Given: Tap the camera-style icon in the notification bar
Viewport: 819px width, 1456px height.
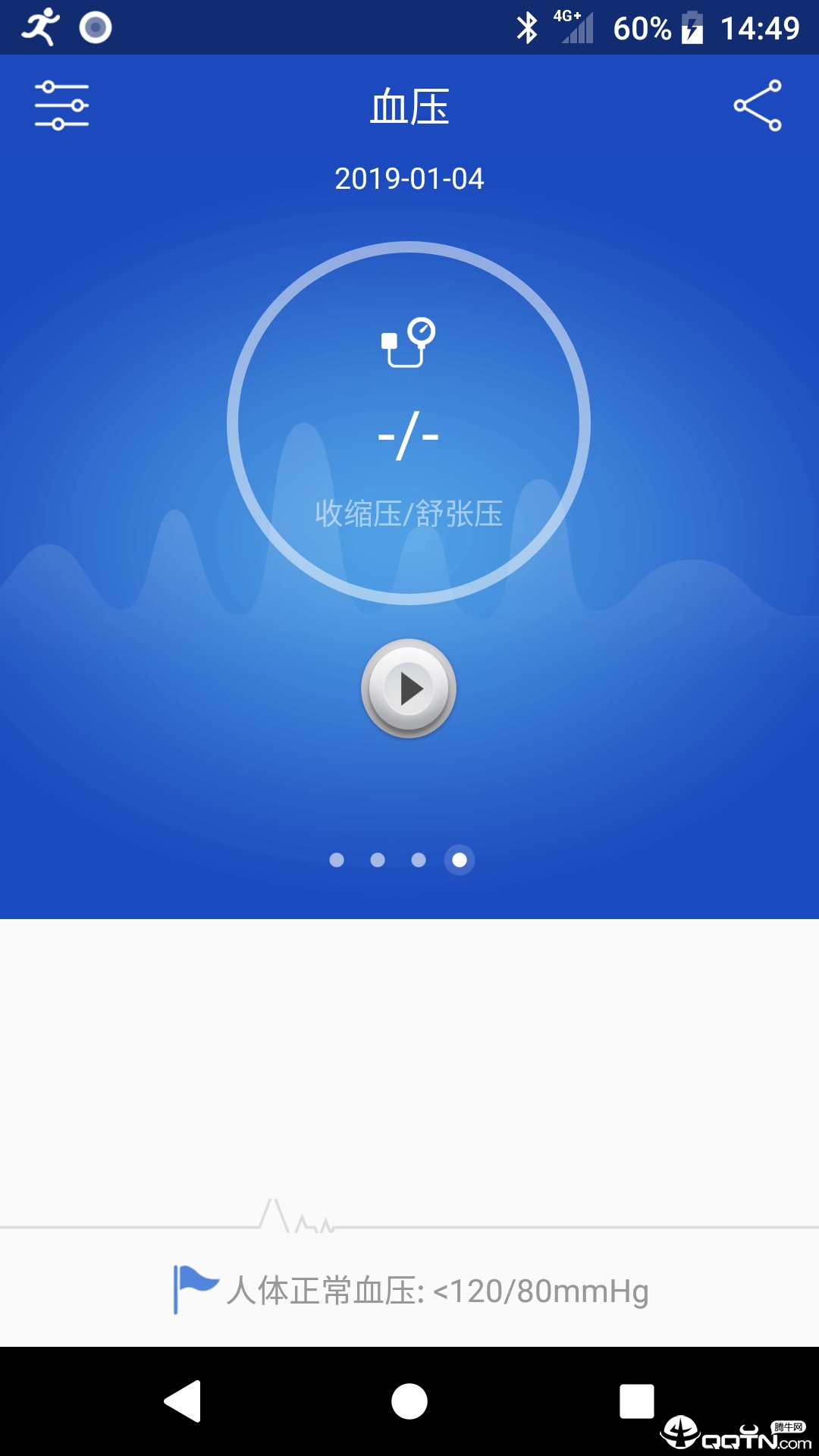Looking at the screenshot, I should (x=96, y=26).
